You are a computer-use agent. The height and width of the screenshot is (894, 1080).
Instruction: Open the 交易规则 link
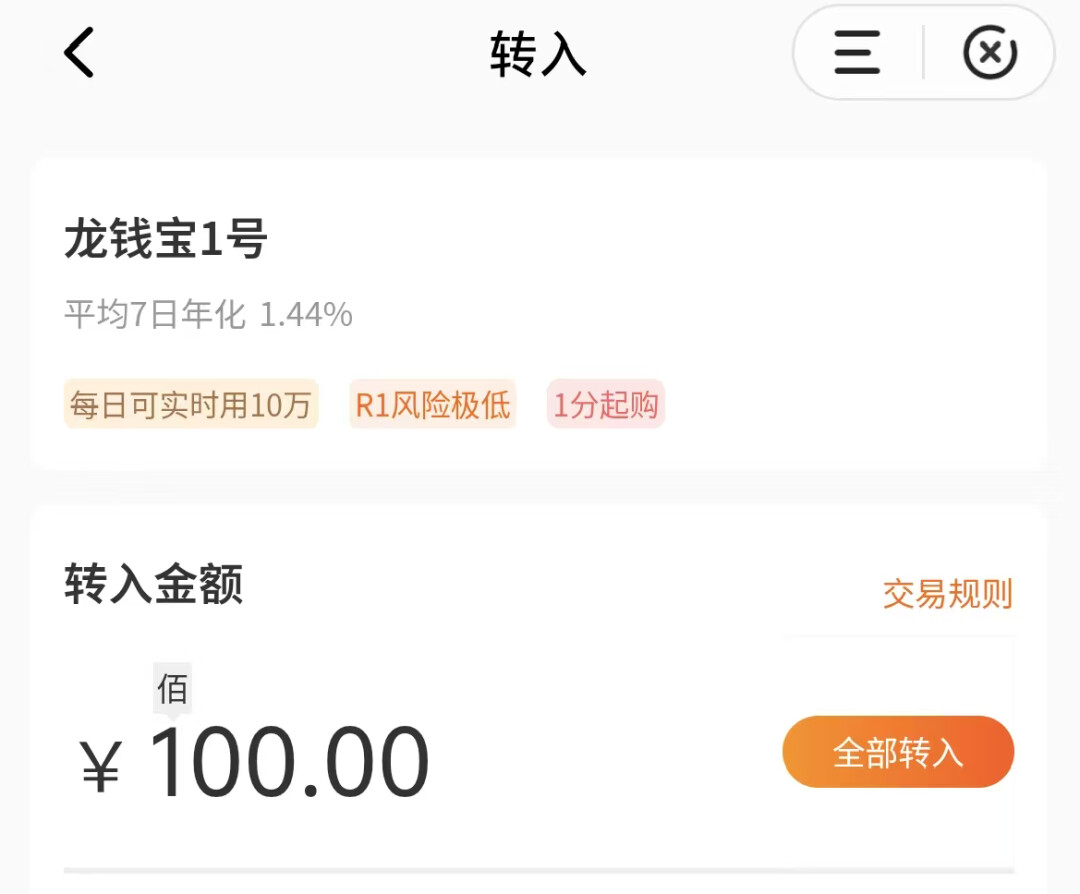(947, 594)
